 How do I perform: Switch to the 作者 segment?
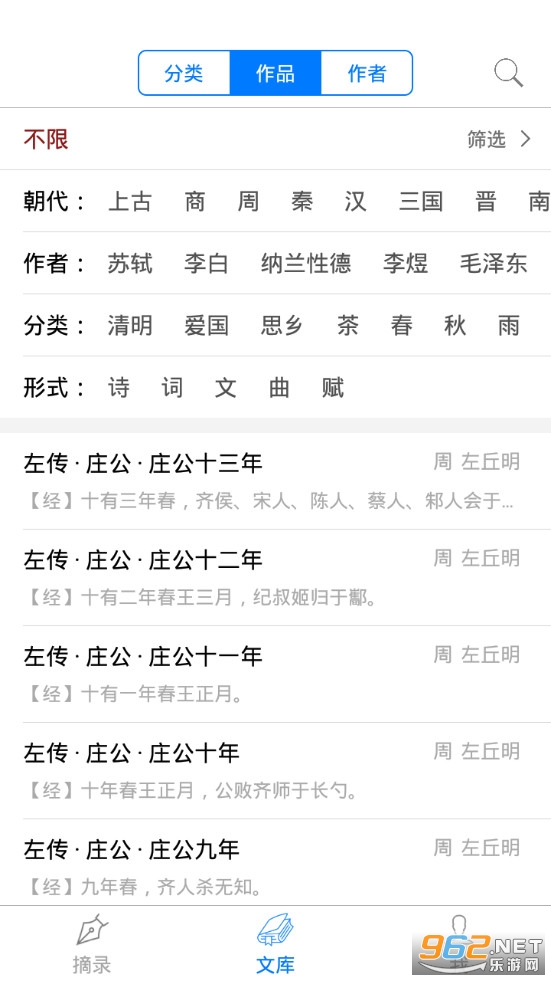point(367,73)
